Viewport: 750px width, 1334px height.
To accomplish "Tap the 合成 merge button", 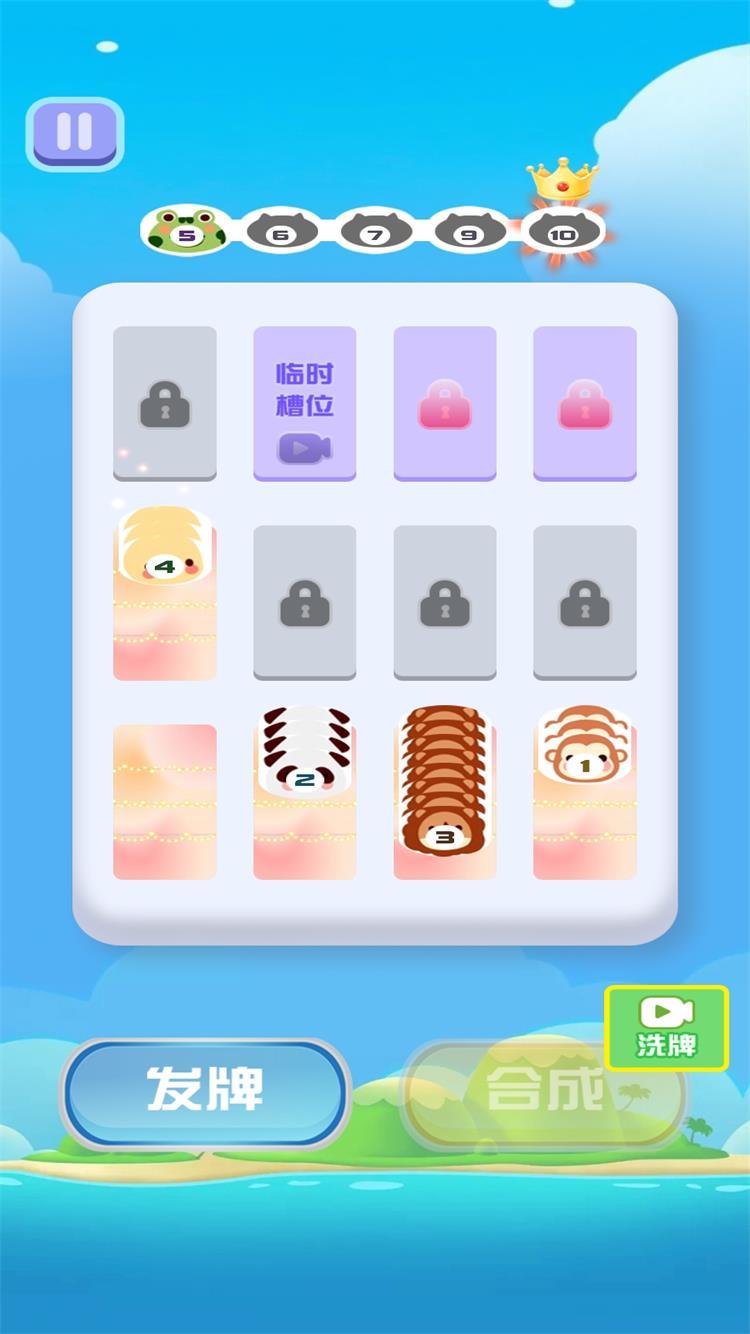I will pos(543,1090).
